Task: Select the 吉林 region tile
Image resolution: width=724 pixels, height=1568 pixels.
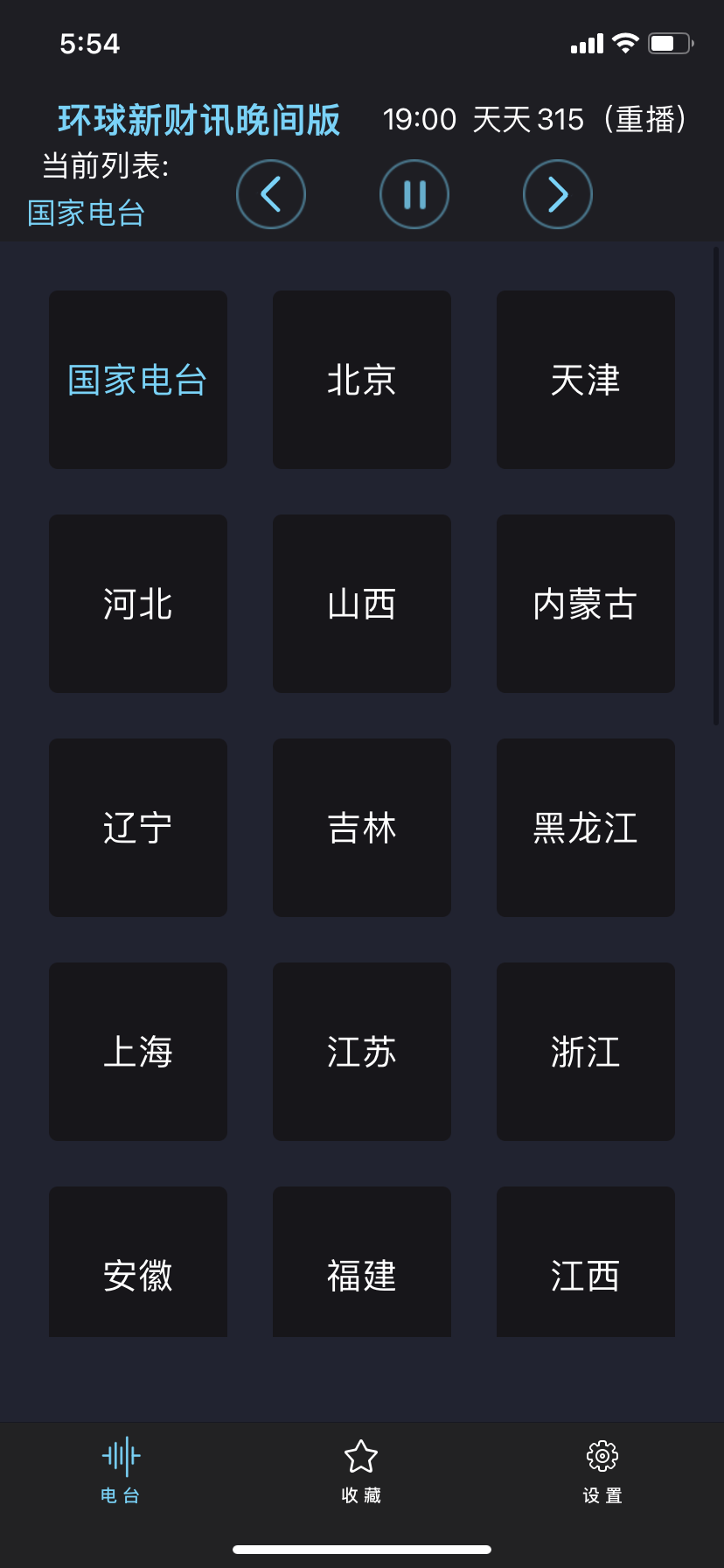Action: tap(362, 828)
